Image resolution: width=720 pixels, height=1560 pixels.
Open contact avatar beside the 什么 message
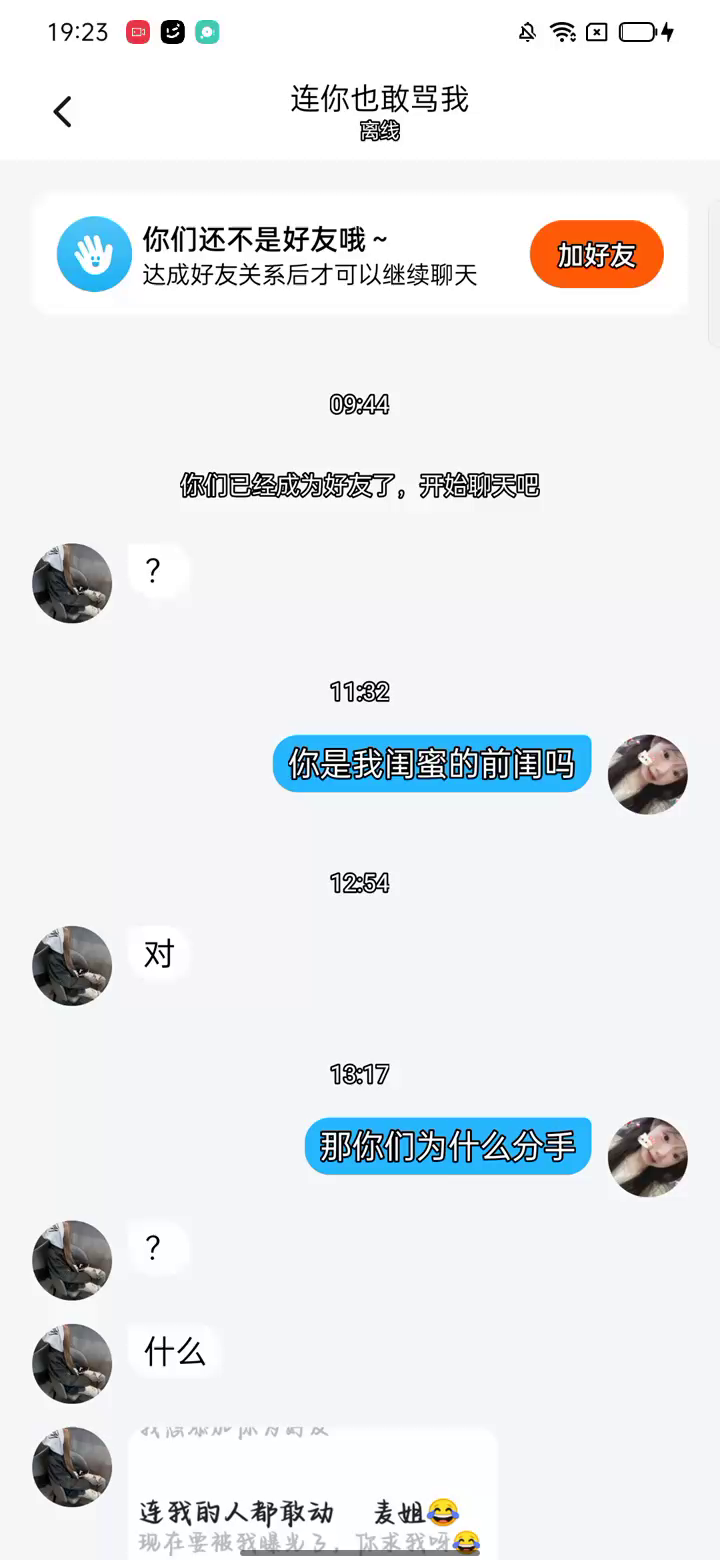[x=72, y=1363]
